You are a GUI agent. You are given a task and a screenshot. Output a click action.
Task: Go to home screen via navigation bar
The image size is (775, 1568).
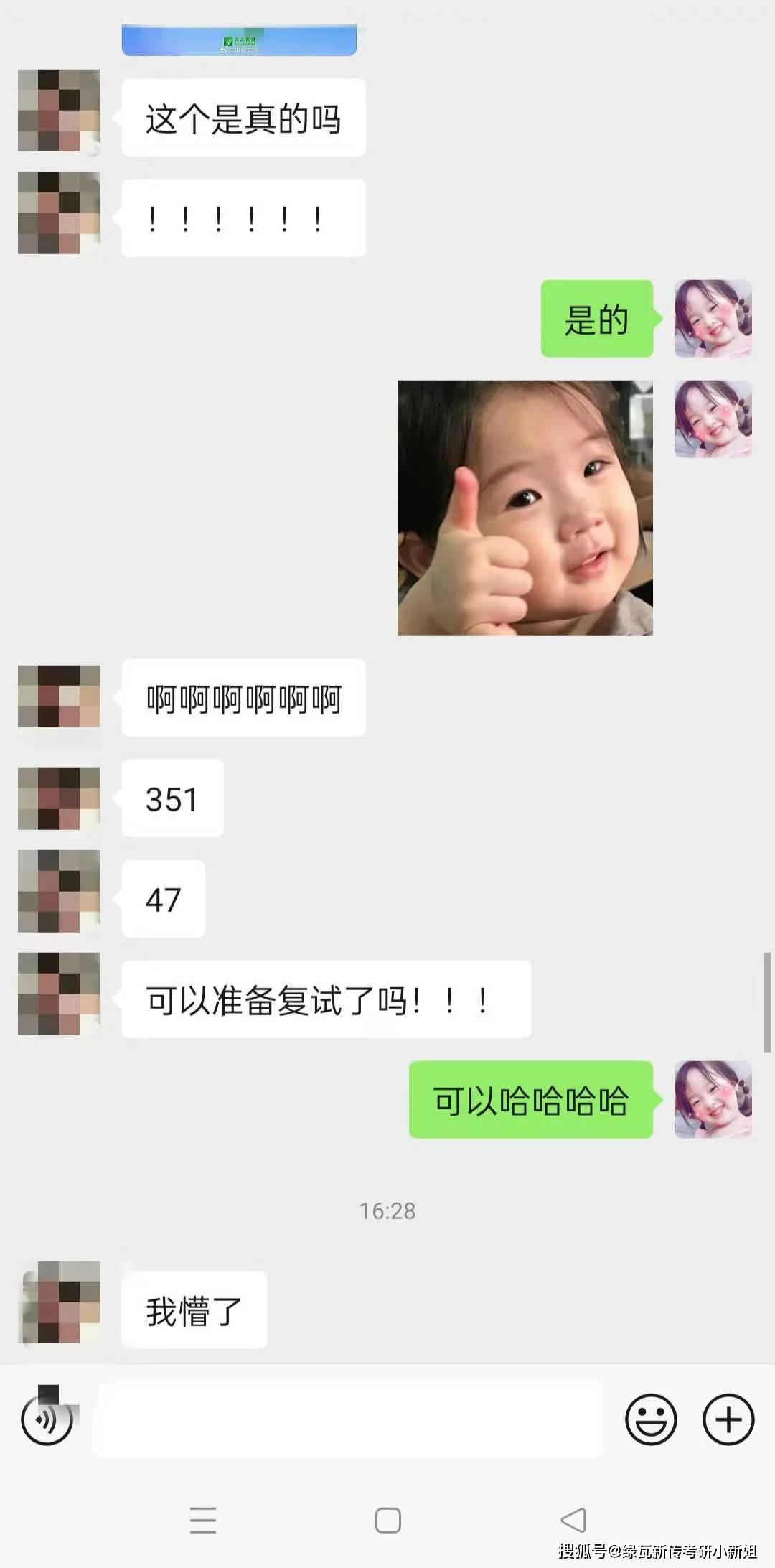tap(388, 1520)
